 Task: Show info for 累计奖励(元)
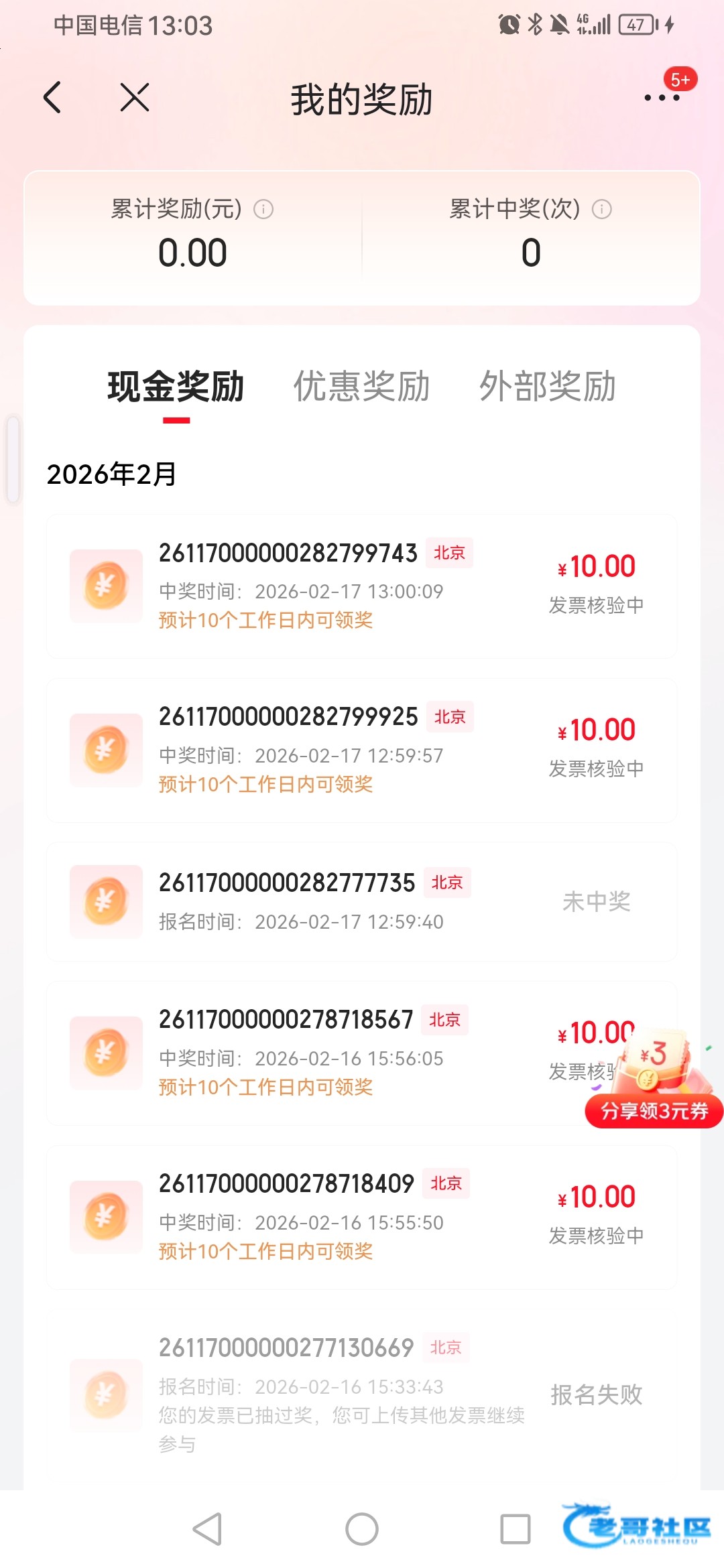tap(263, 210)
